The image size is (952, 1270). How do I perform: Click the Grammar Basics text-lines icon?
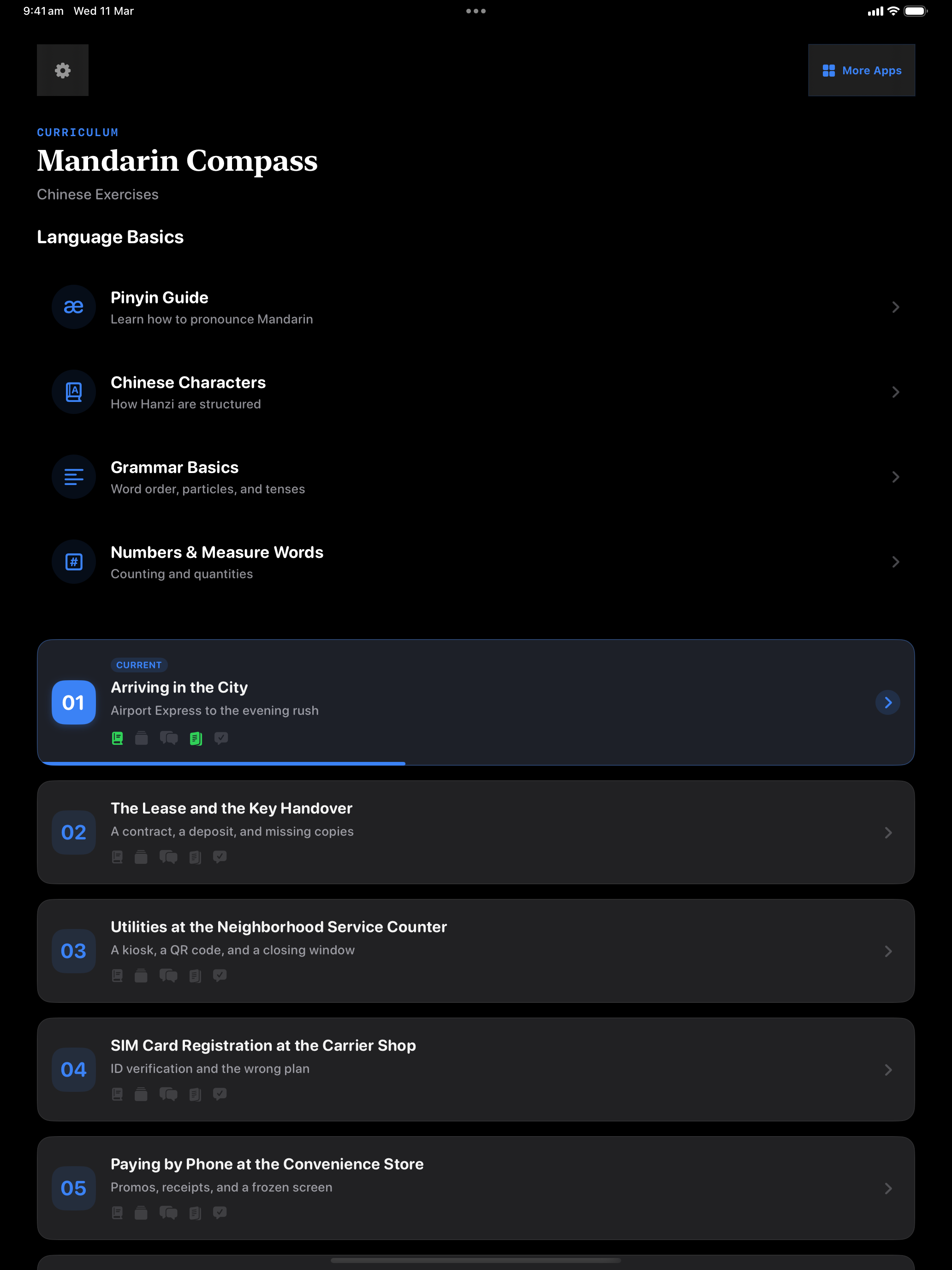73,477
